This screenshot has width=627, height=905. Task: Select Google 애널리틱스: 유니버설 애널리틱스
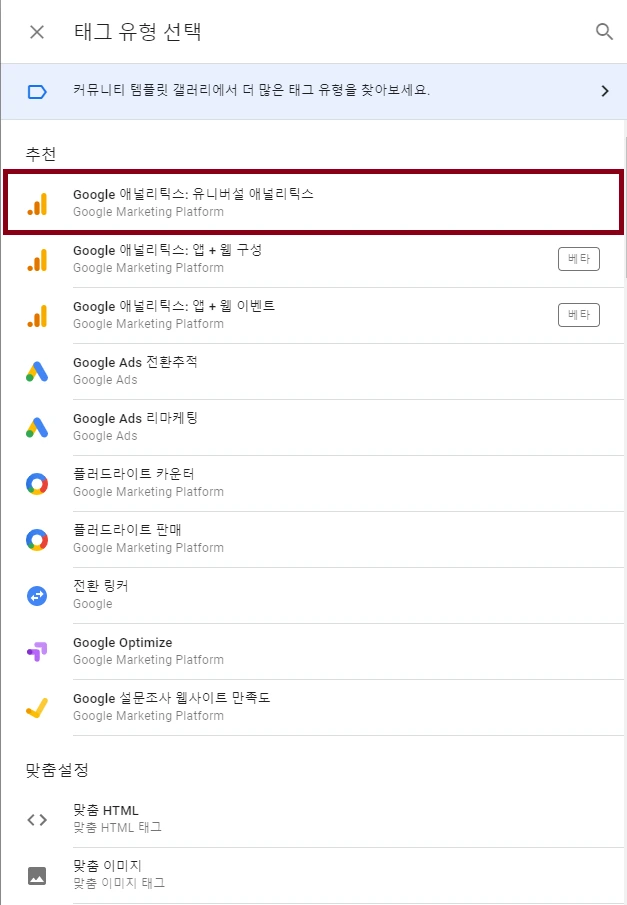click(x=314, y=203)
